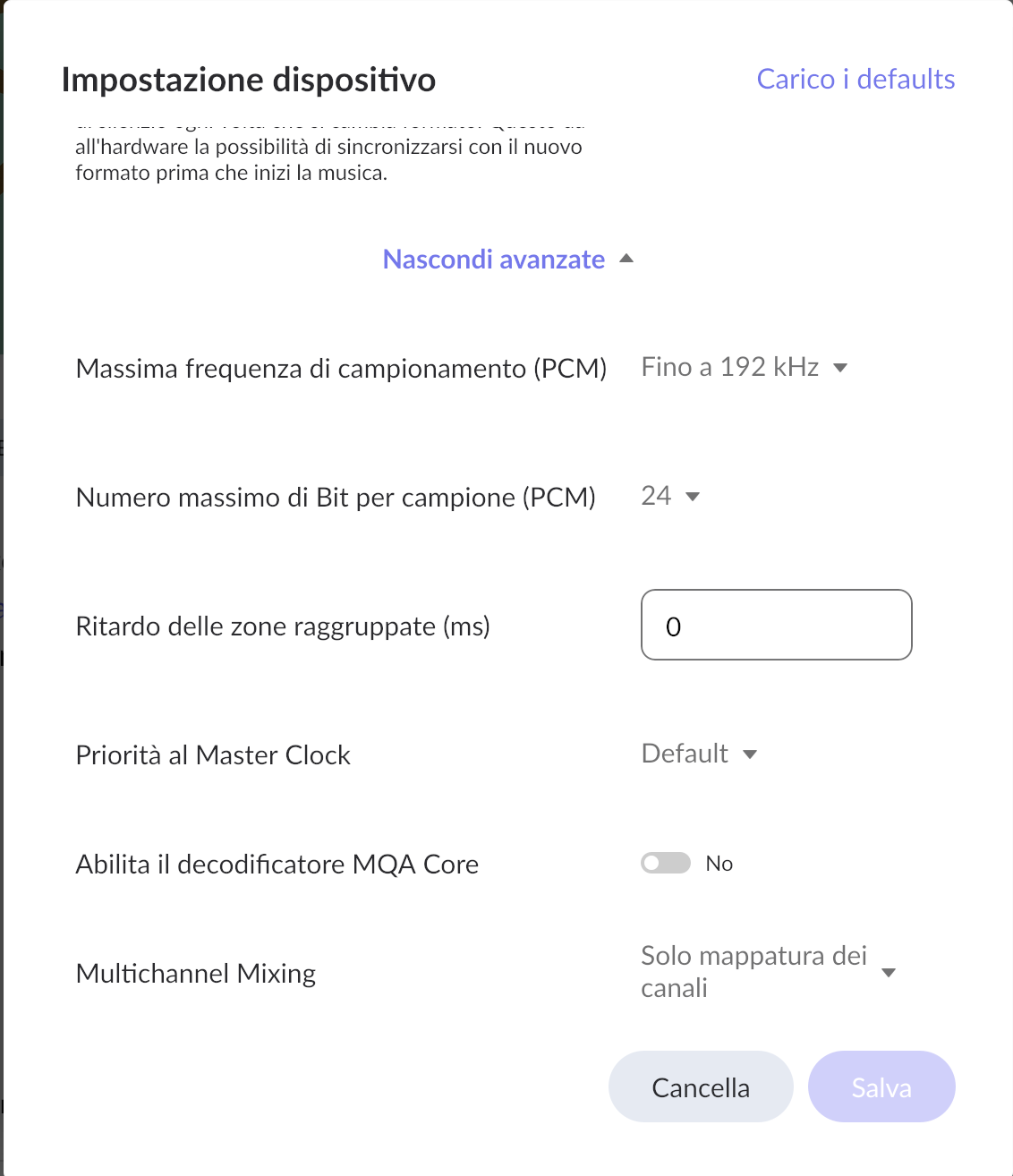Collapse Nascondi avanzate section

pos(507,260)
